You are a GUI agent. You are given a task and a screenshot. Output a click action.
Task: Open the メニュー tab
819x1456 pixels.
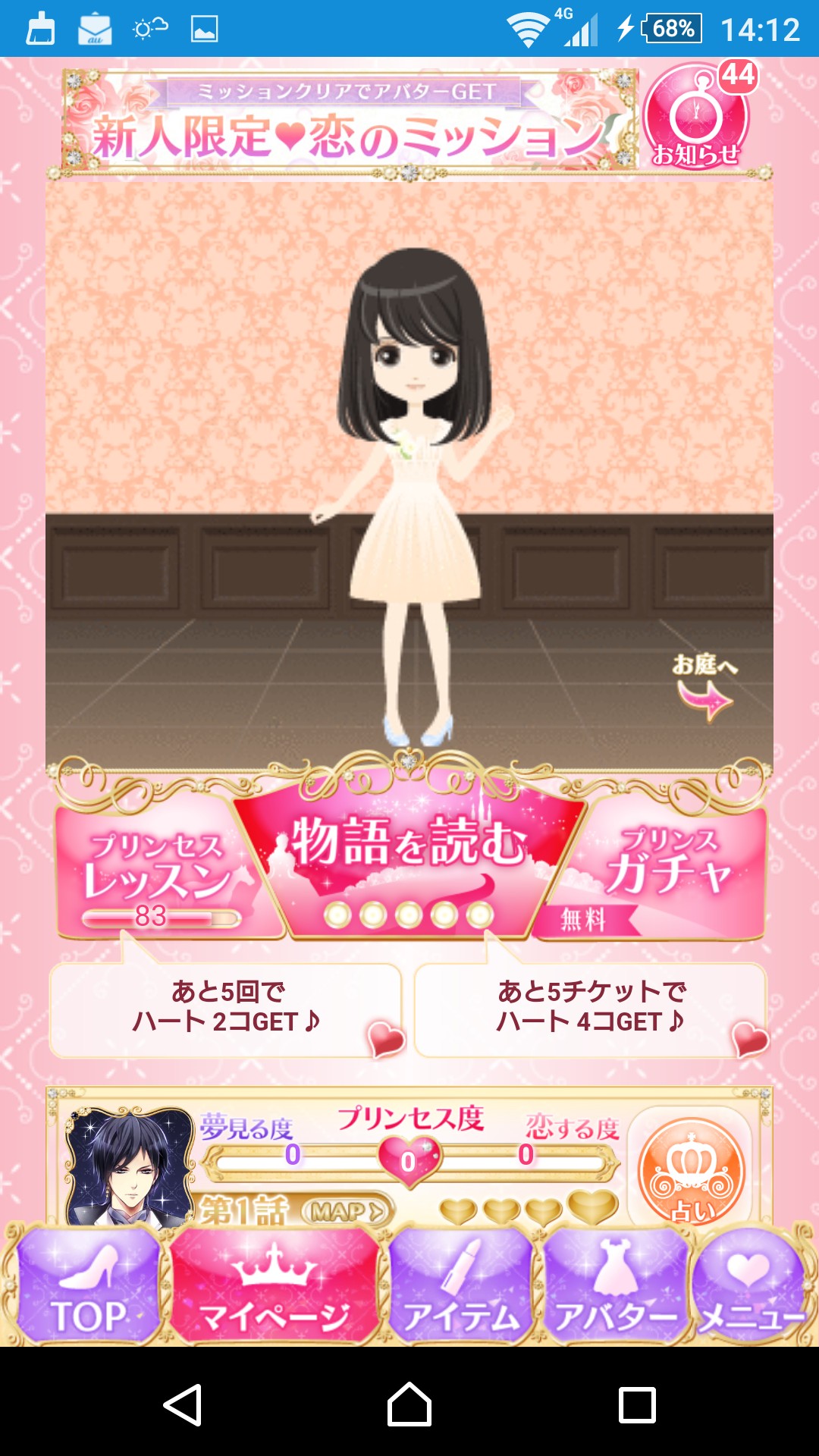tap(751, 1285)
